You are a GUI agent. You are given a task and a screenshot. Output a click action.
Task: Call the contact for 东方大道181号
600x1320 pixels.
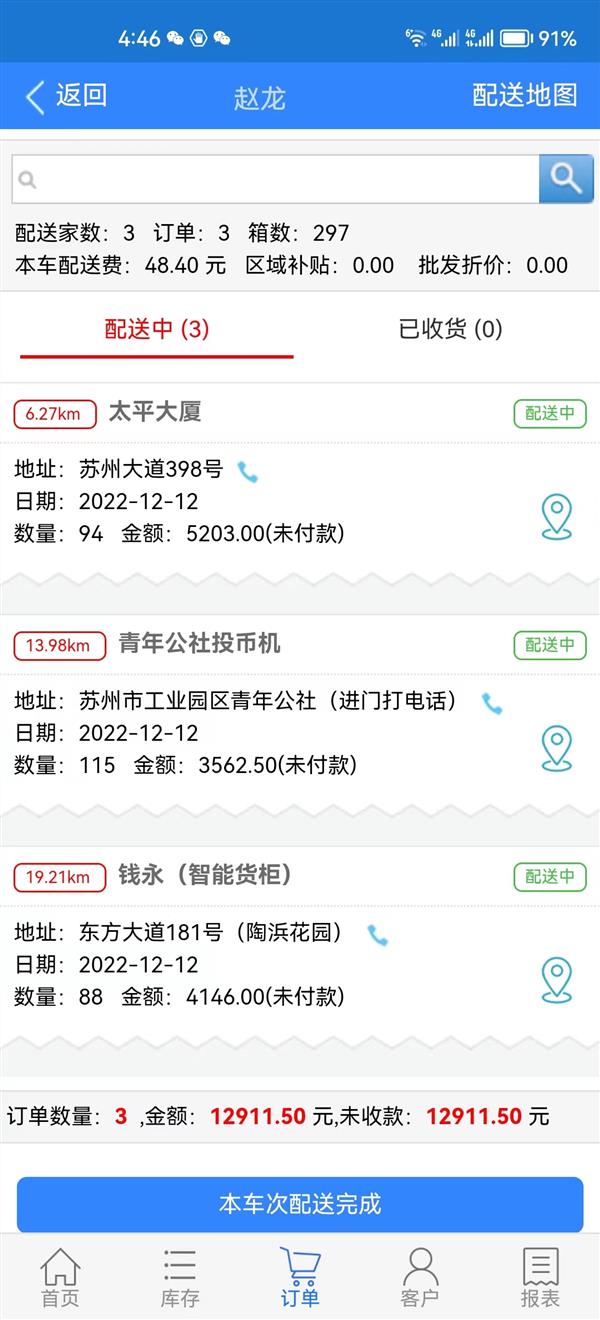click(377, 935)
